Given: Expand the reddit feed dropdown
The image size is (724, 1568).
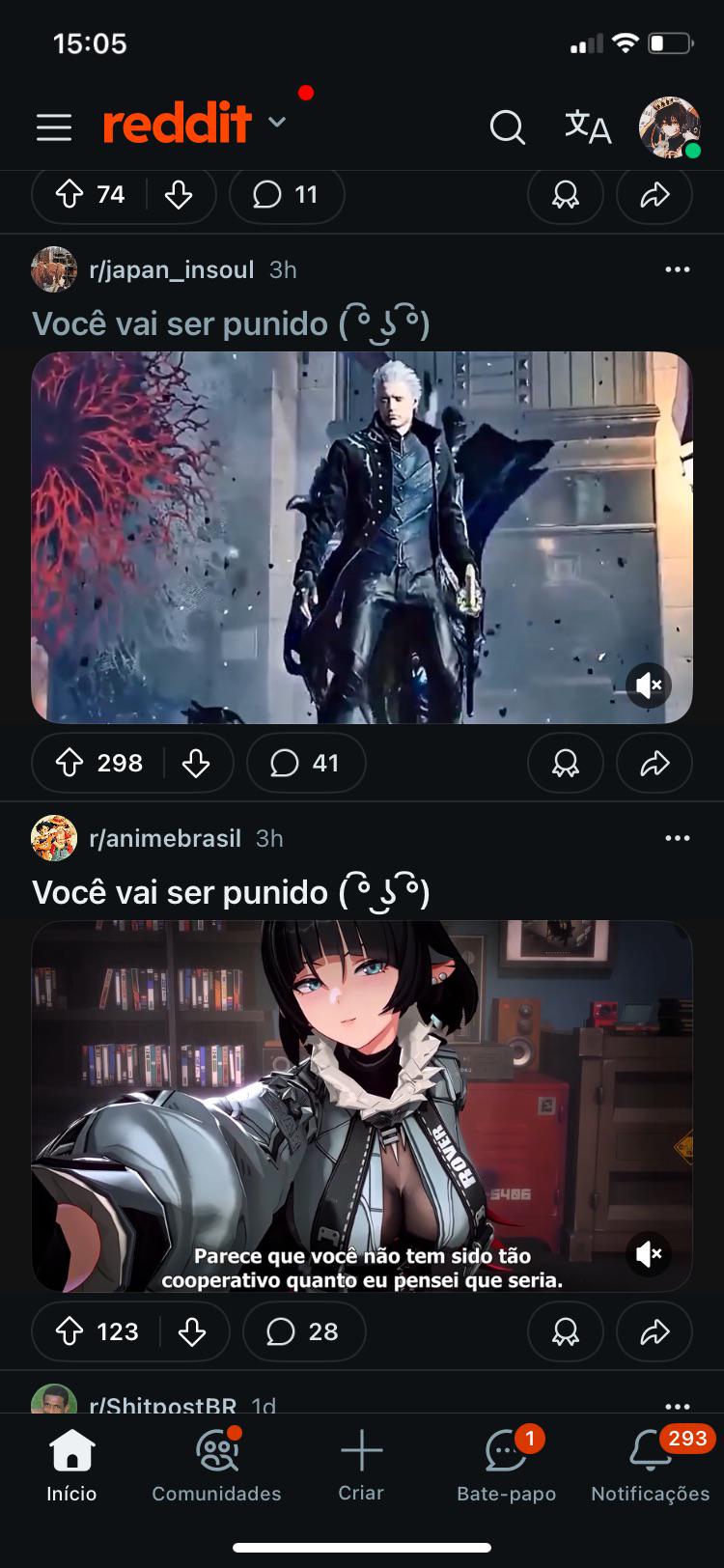Looking at the screenshot, I should [277, 123].
